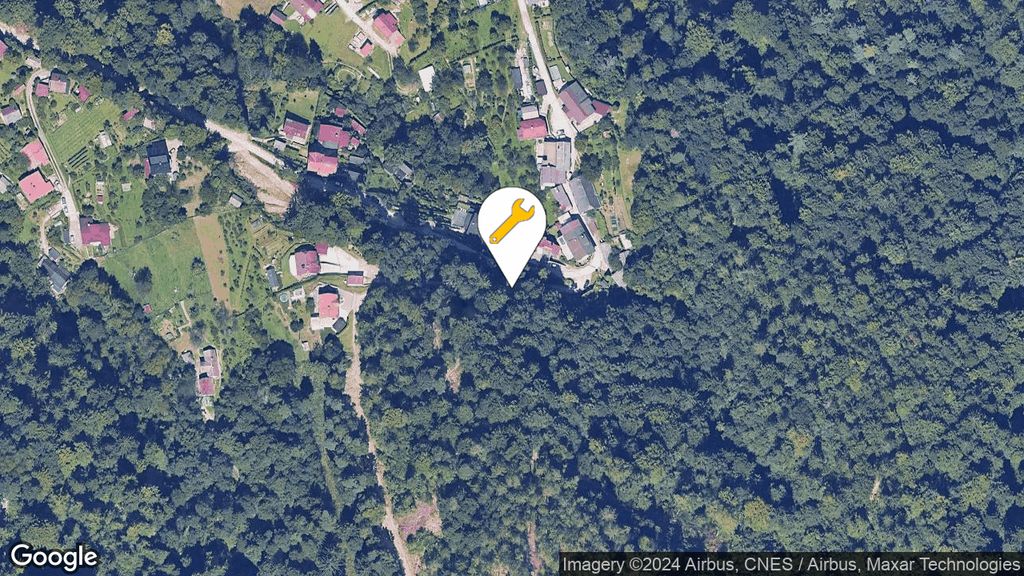Tap the wrench map marker pin
Screen dimensions: 1024x576
pos(511,225)
